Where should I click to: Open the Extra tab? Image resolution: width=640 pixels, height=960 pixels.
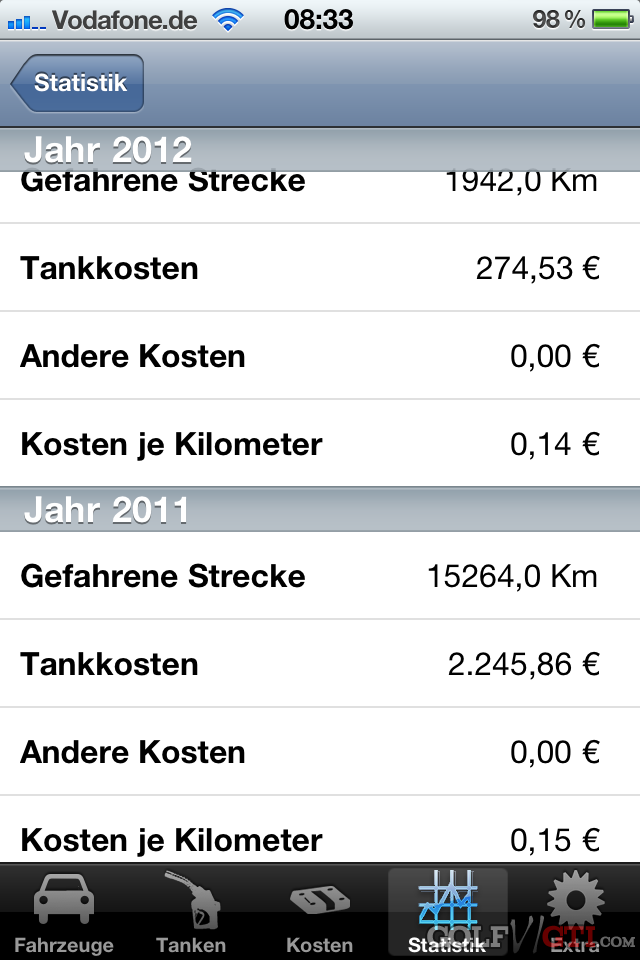tap(575, 912)
